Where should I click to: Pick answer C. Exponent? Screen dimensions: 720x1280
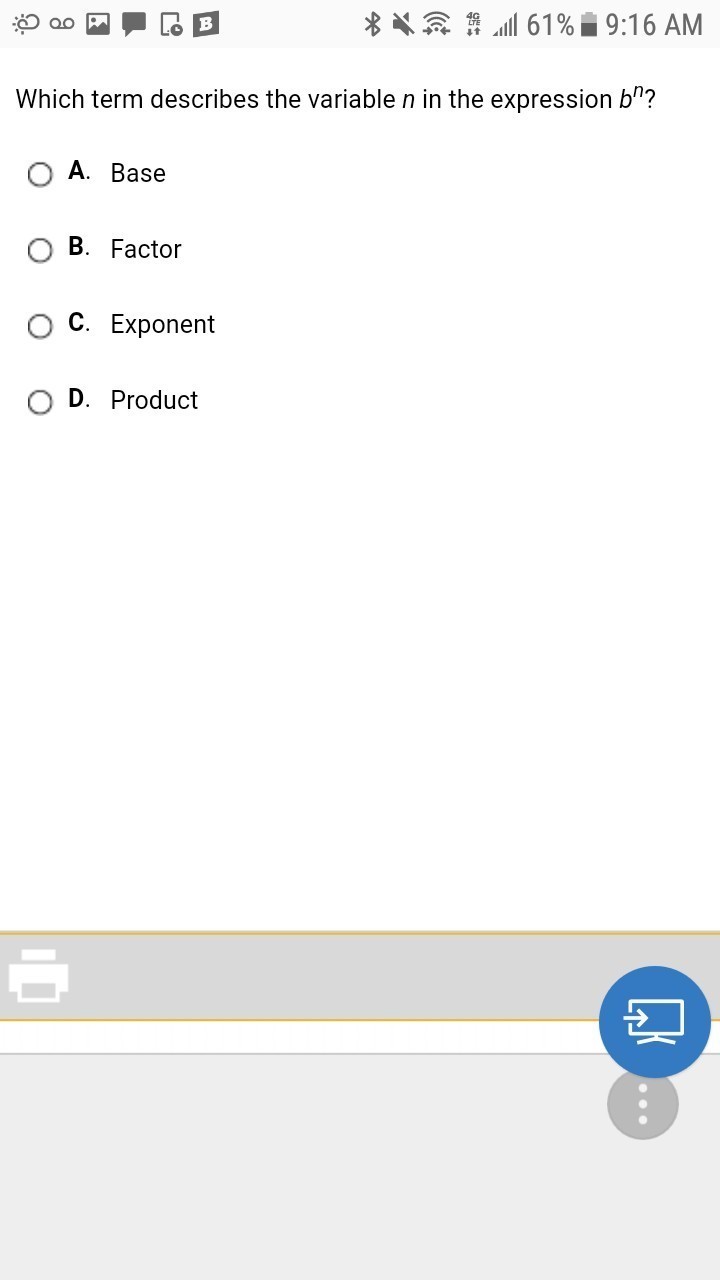(40, 326)
